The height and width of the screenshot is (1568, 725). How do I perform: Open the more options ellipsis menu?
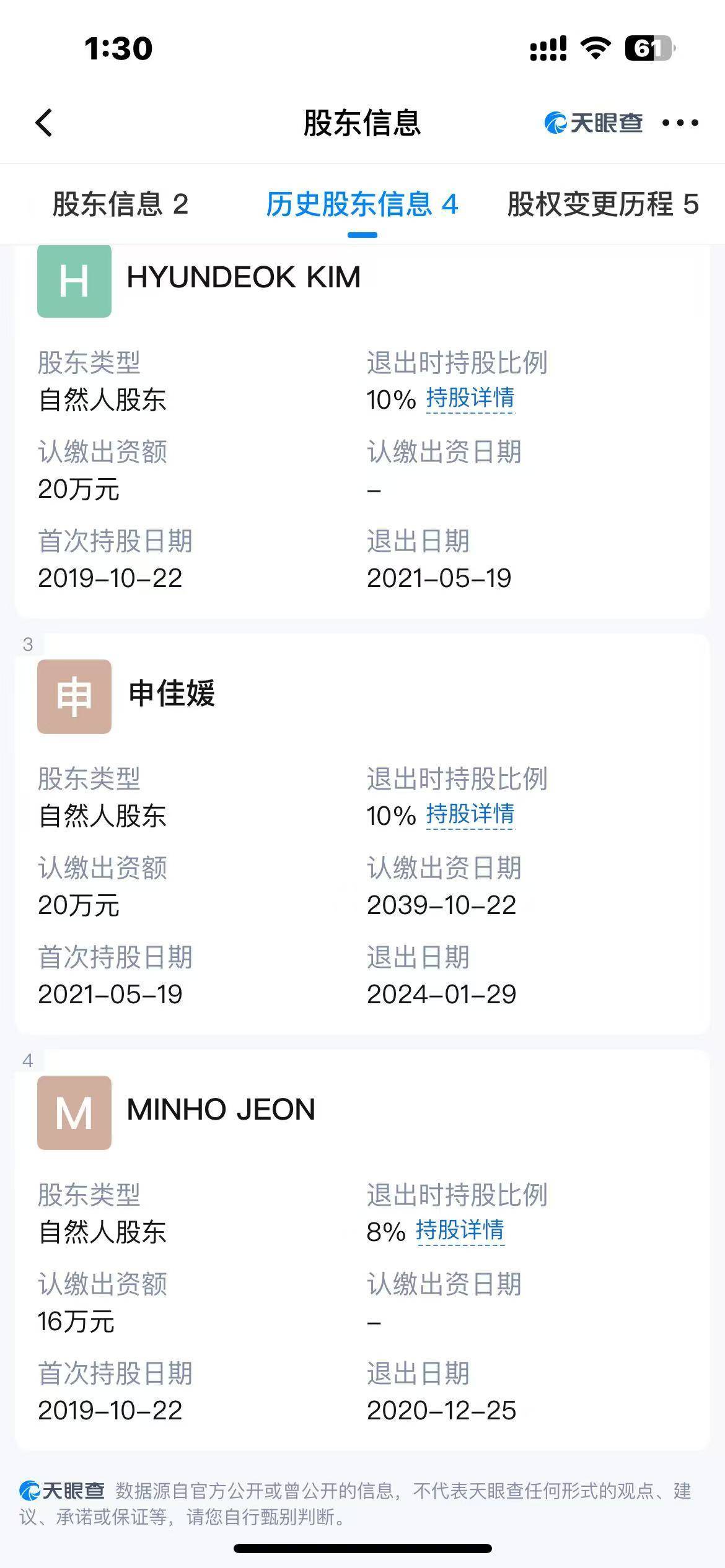[679, 123]
